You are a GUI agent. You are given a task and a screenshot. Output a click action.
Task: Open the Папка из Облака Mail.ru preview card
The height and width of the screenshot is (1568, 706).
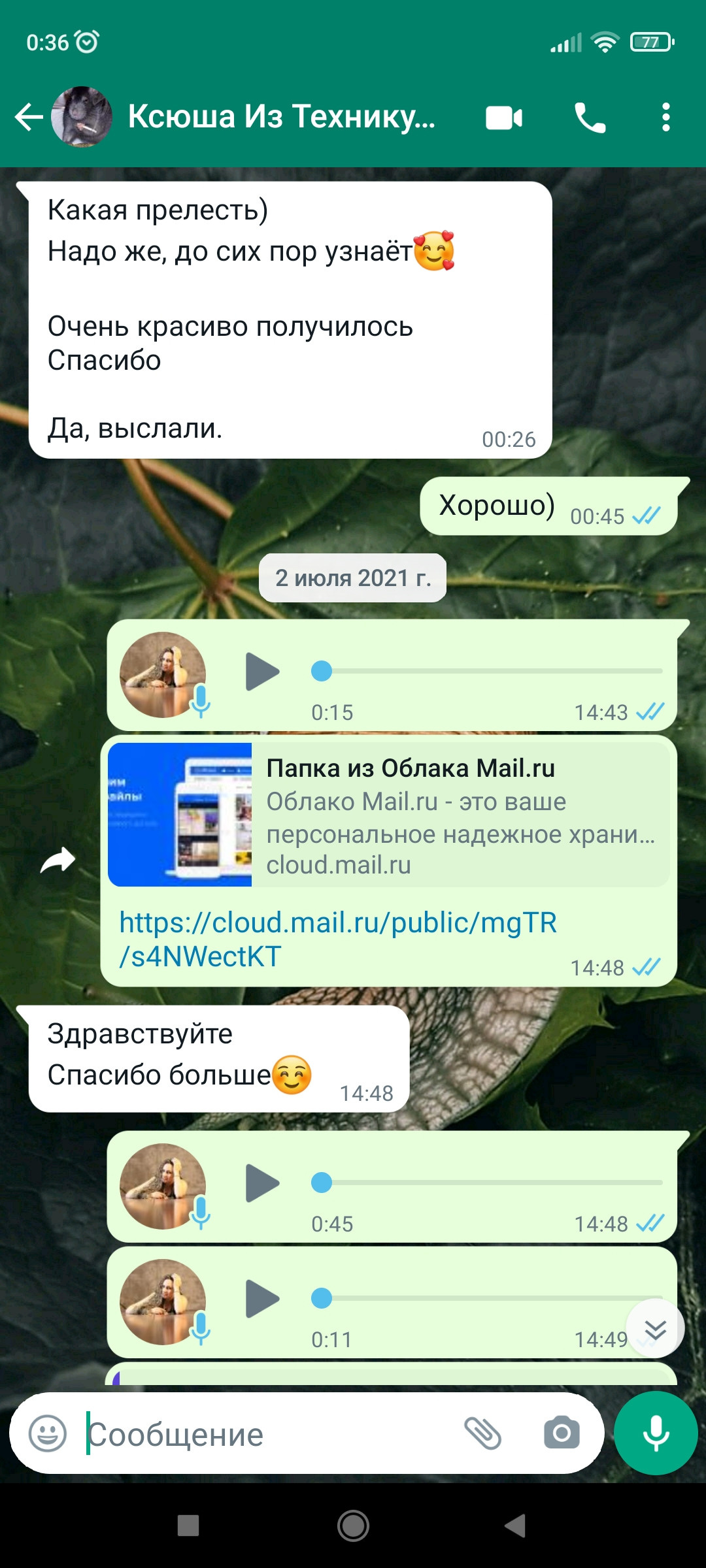pyautogui.click(x=389, y=815)
